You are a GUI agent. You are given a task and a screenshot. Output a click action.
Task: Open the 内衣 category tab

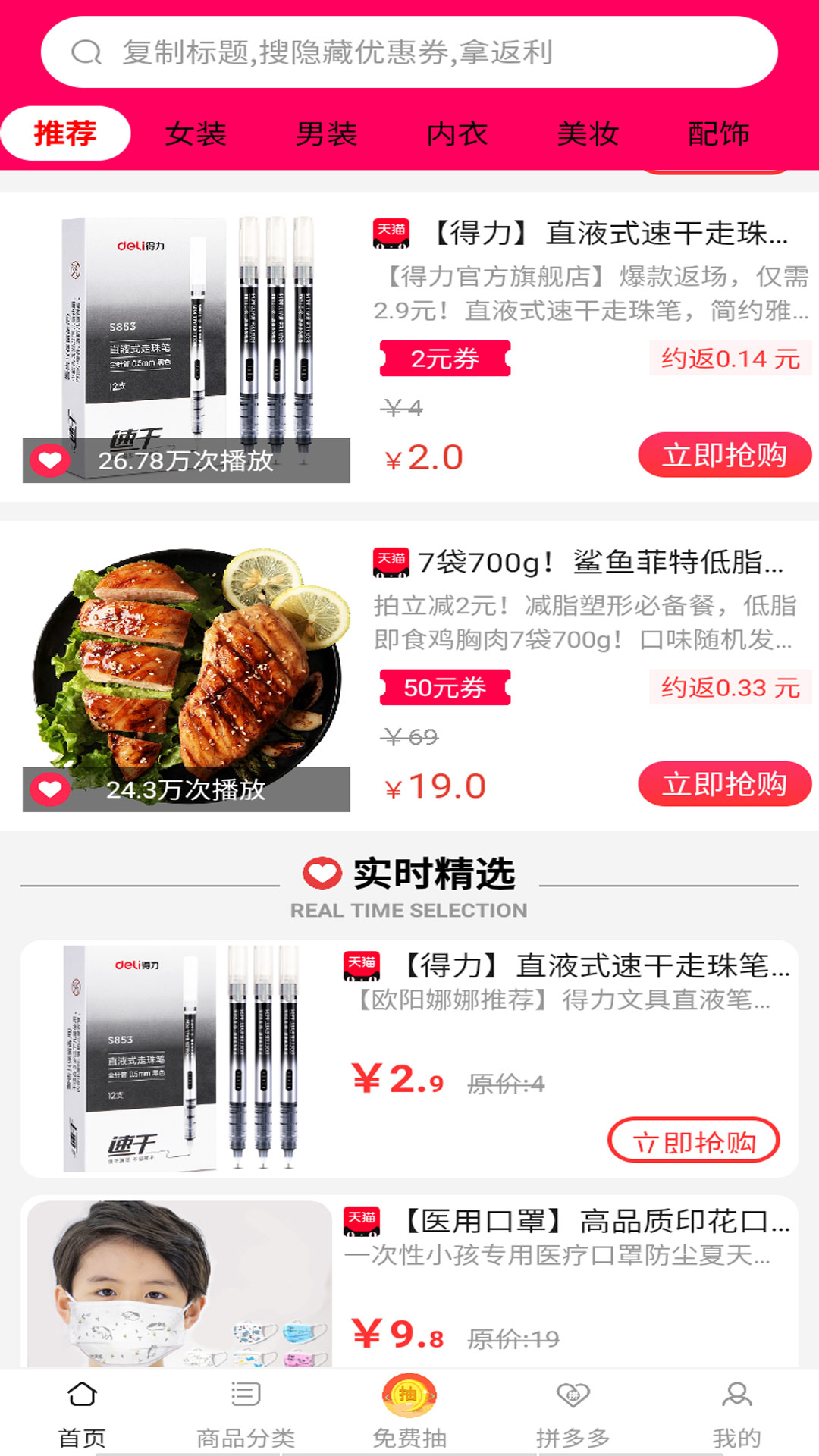pyautogui.click(x=457, y=133)
